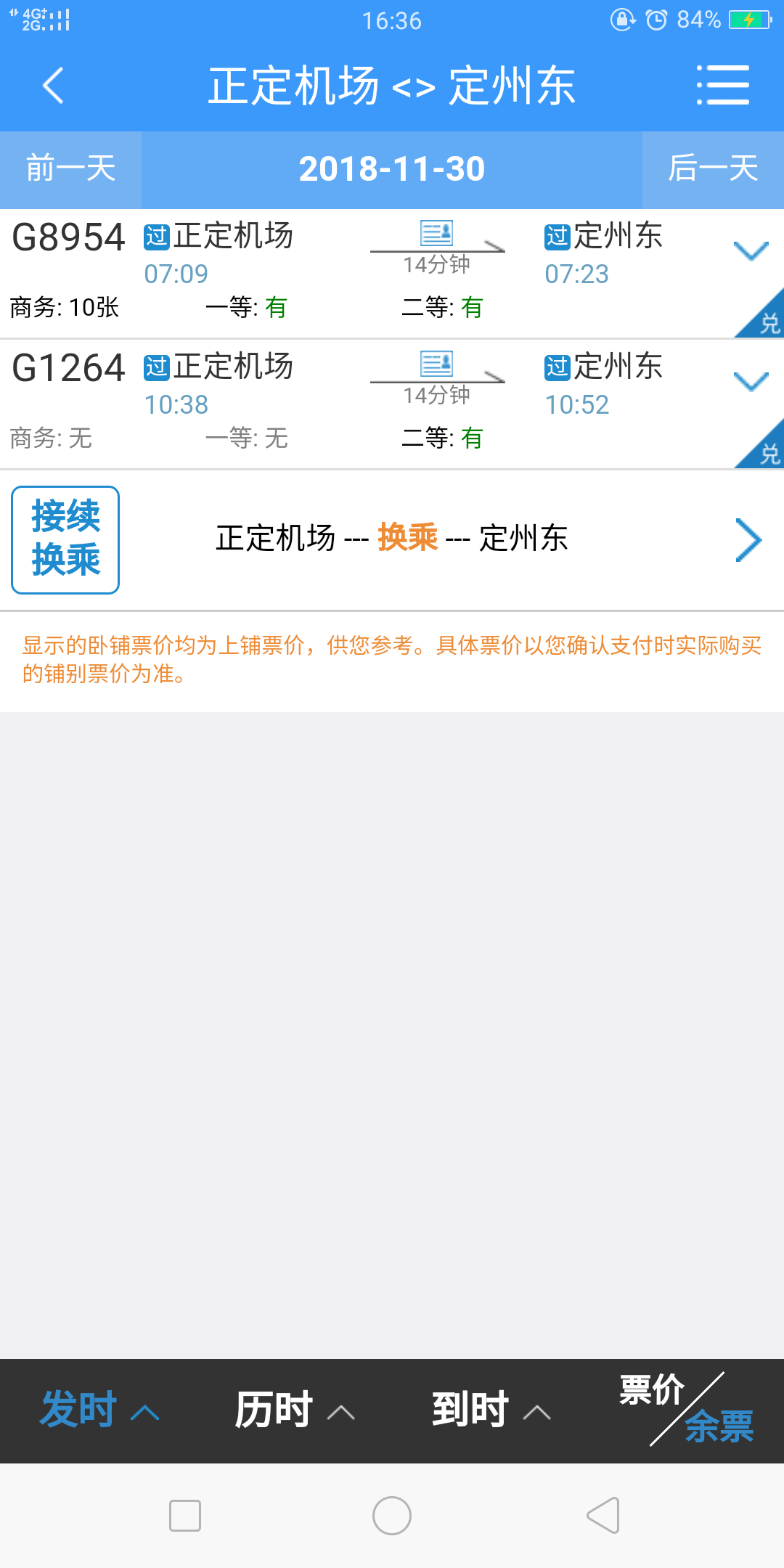Go to the next day (后一天)
This screenshot has width=784, height=1568.
713,169
